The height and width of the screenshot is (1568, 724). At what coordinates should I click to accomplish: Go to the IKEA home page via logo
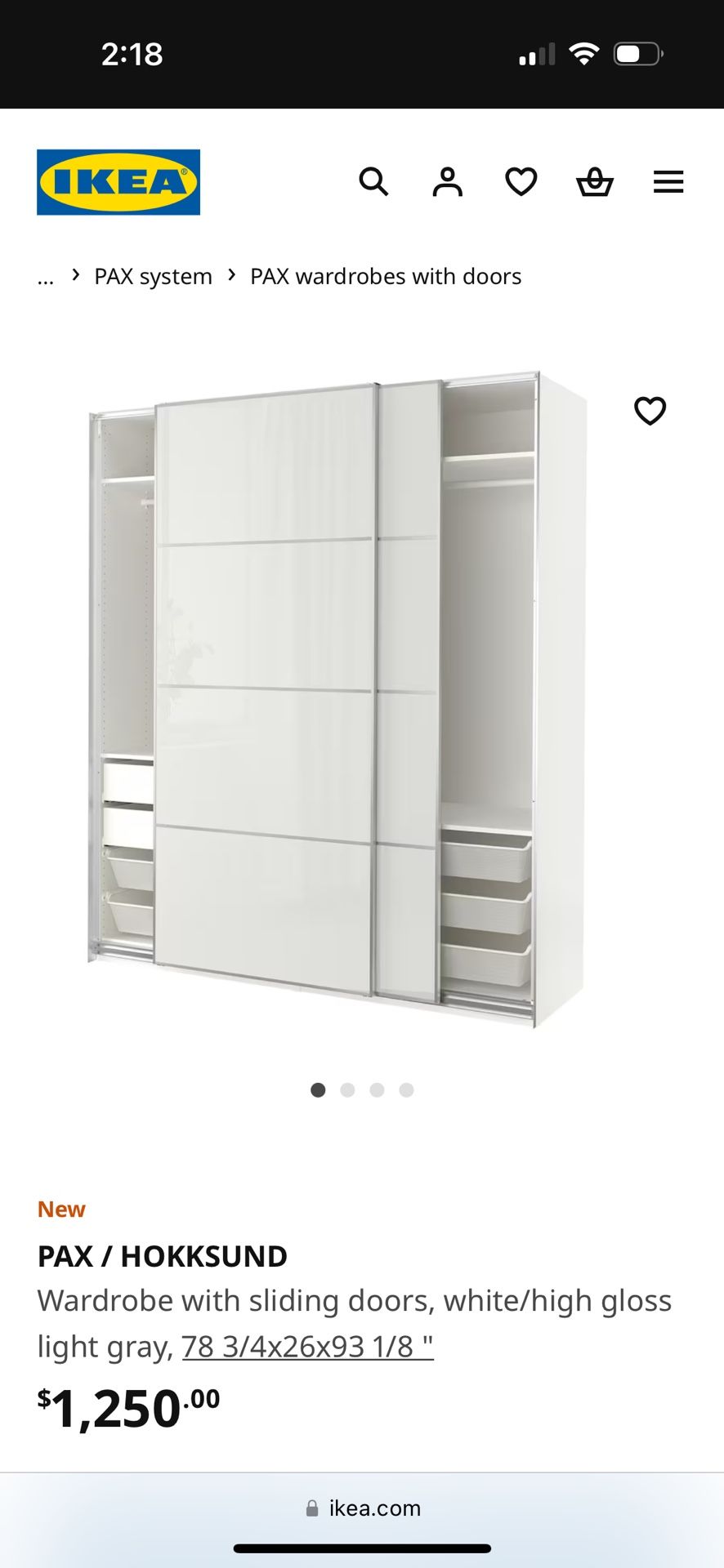118,182
